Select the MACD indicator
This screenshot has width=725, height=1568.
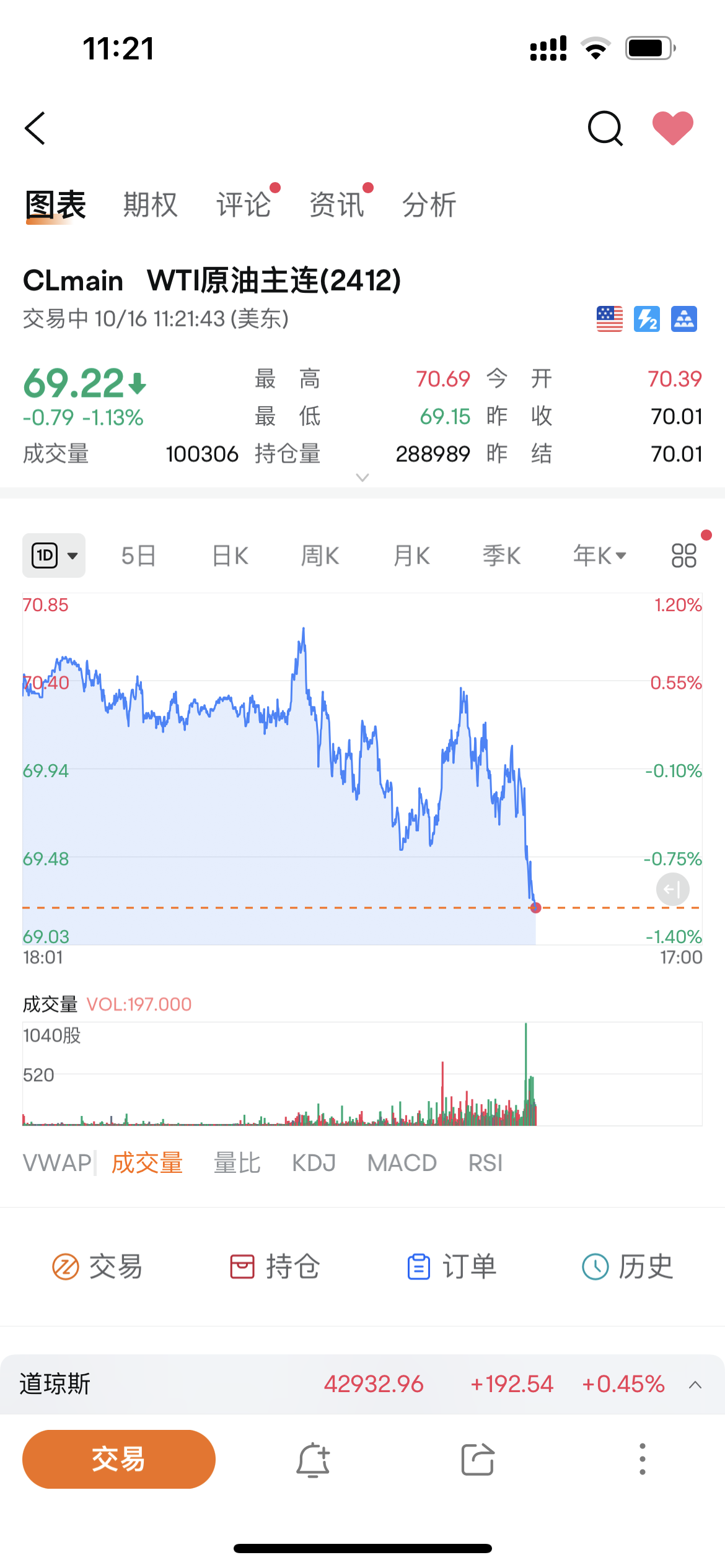tap(402, 1163)
